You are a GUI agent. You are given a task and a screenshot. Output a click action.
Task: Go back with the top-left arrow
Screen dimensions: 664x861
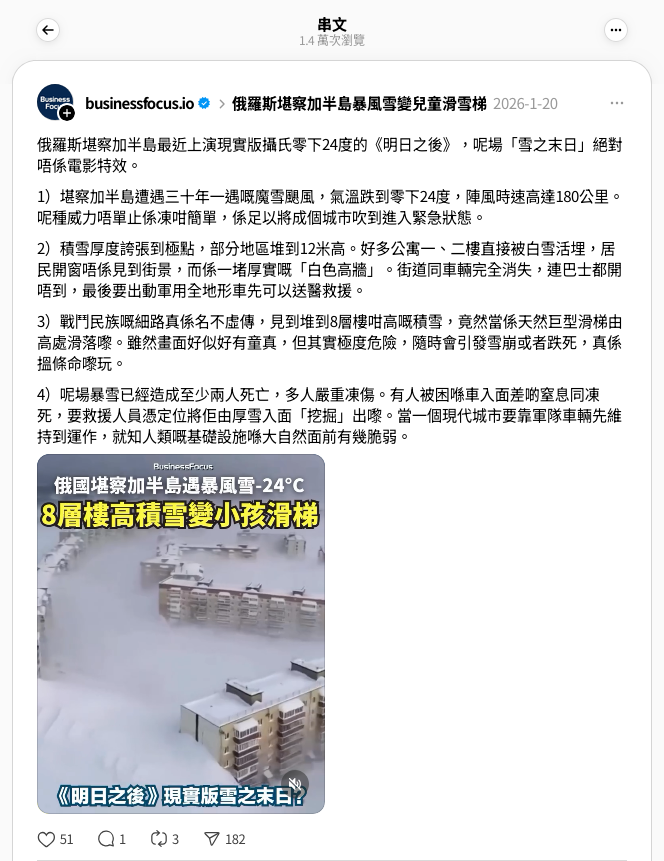48,30
